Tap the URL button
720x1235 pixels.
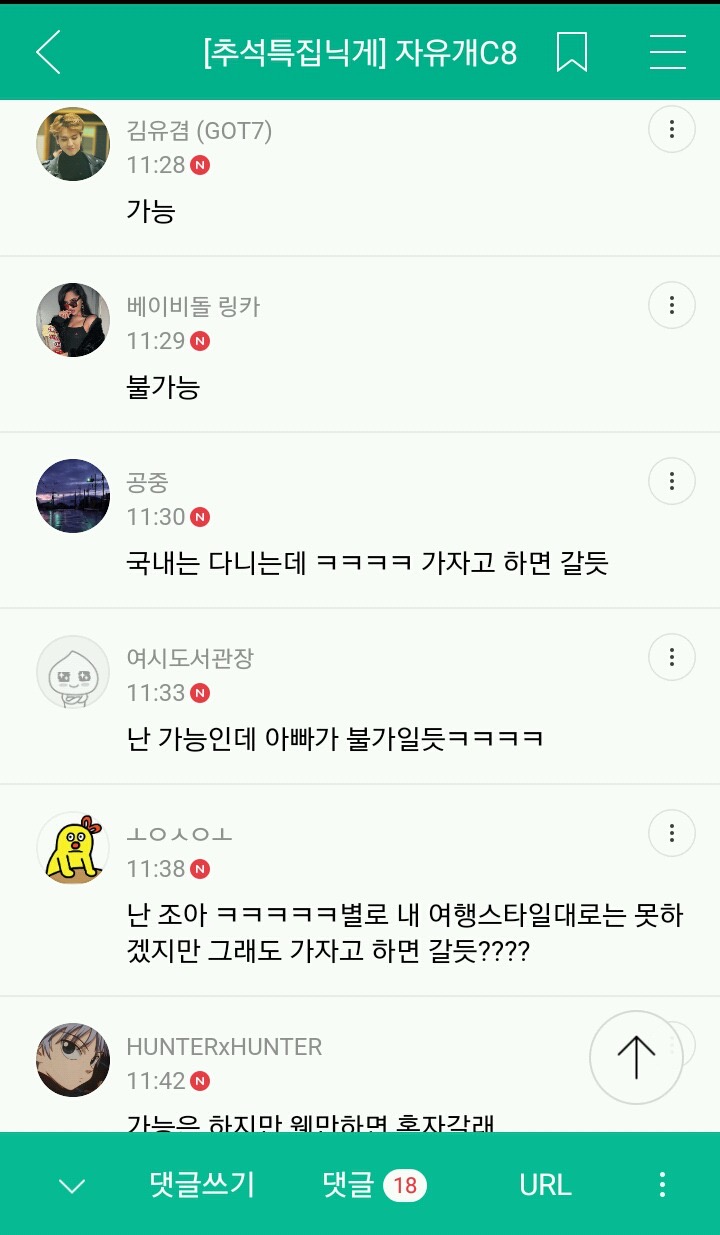pos(545,1185)
